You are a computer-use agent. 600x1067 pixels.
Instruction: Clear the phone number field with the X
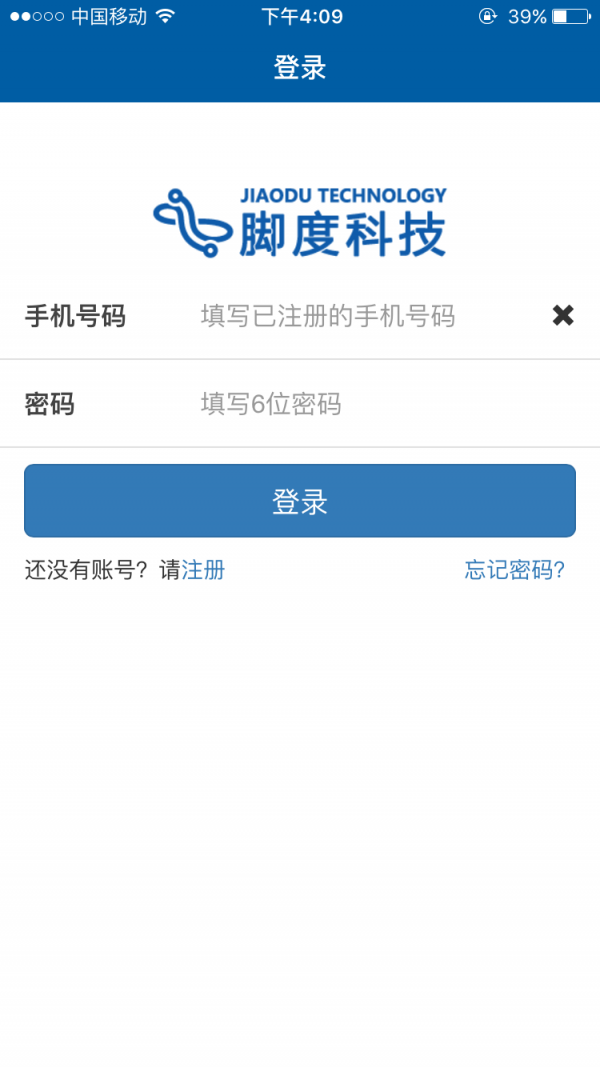[563, 316]
